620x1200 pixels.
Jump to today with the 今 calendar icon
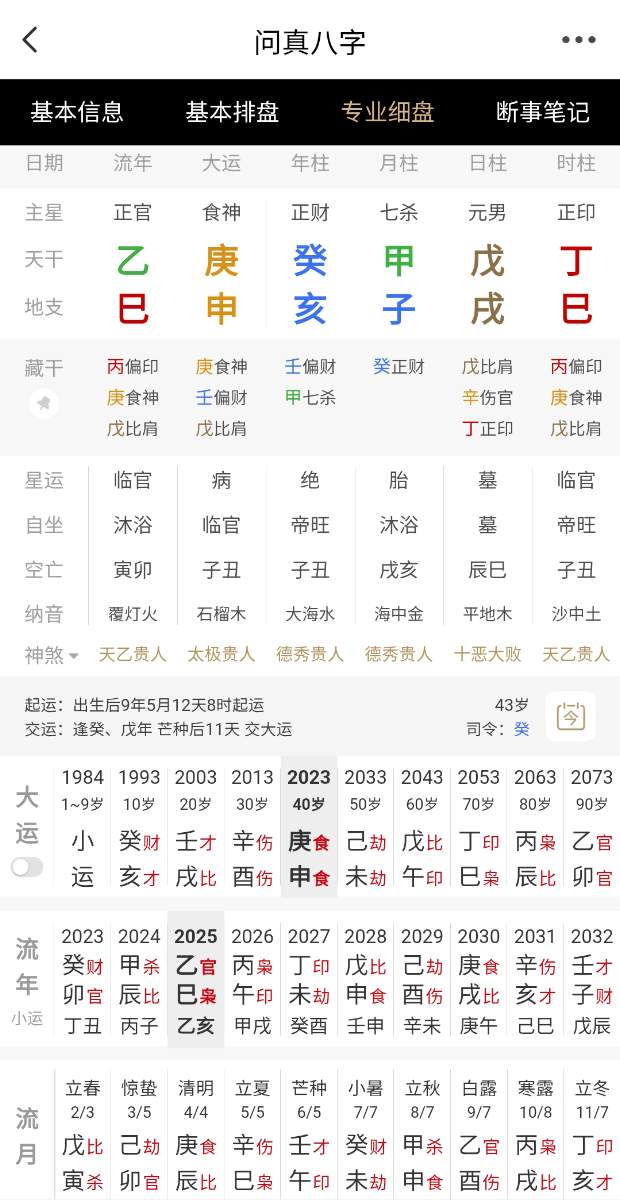click(571, 716)
